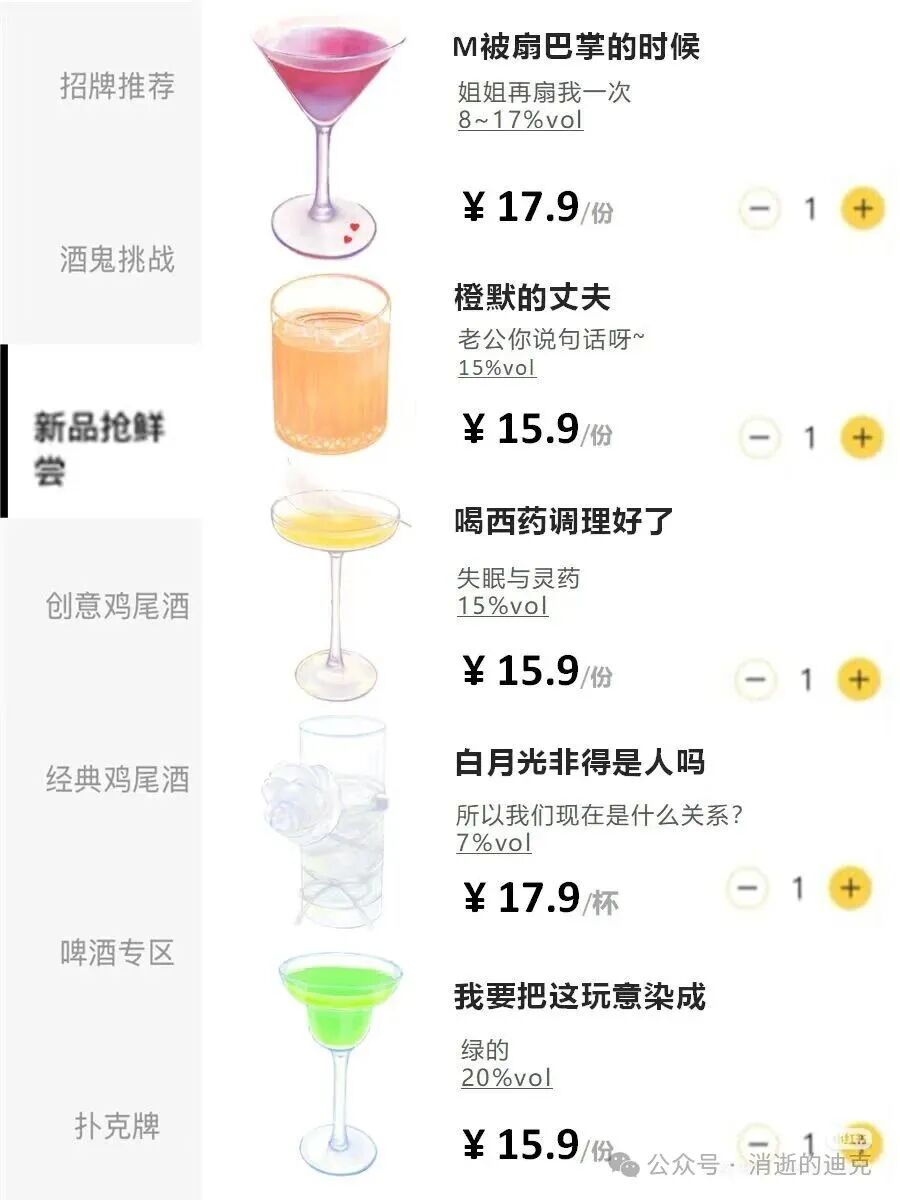Open the 橙默的丈夫 drink details
900x1200 pixels.
point(532,298)
